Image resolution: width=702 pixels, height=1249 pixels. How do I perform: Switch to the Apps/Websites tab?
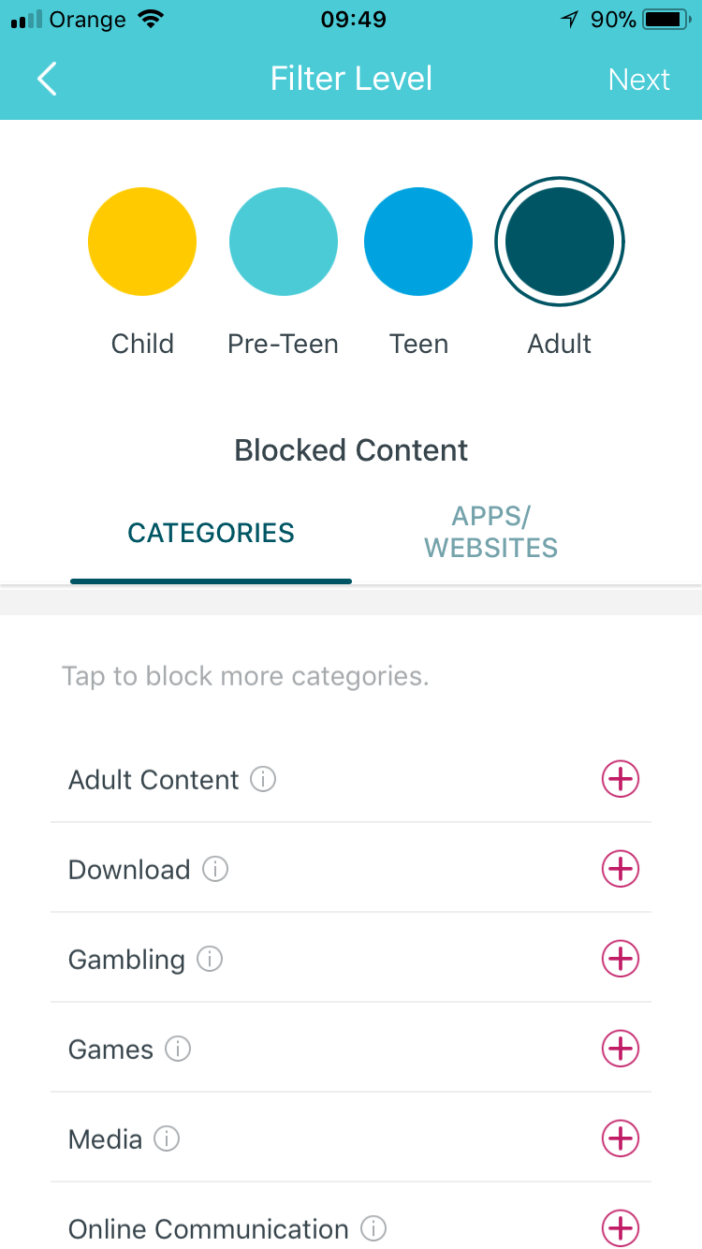[x=491, y=532]
